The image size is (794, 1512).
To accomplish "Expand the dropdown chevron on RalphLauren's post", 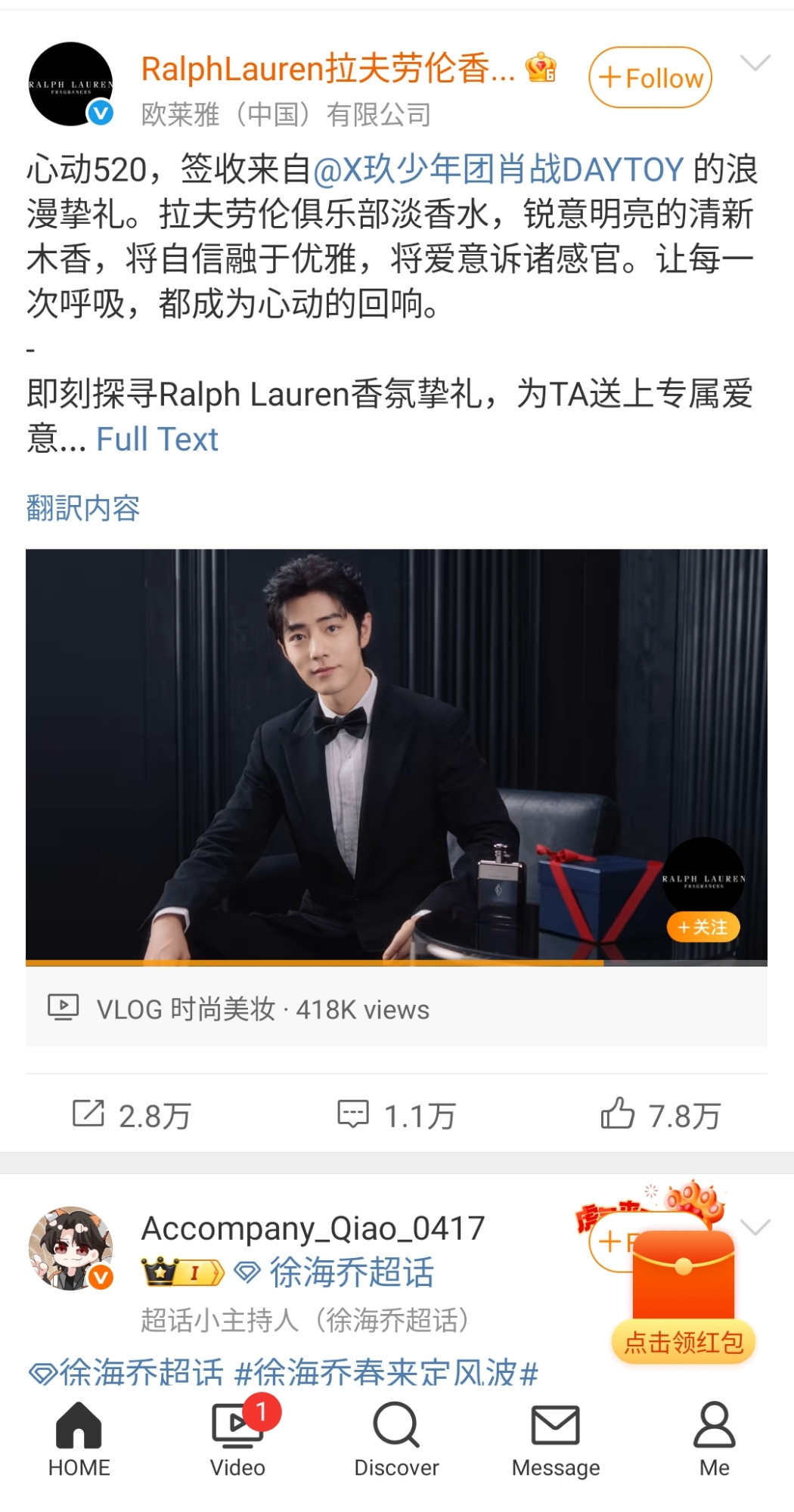I will pyautogui.click(x=755, y=64).
